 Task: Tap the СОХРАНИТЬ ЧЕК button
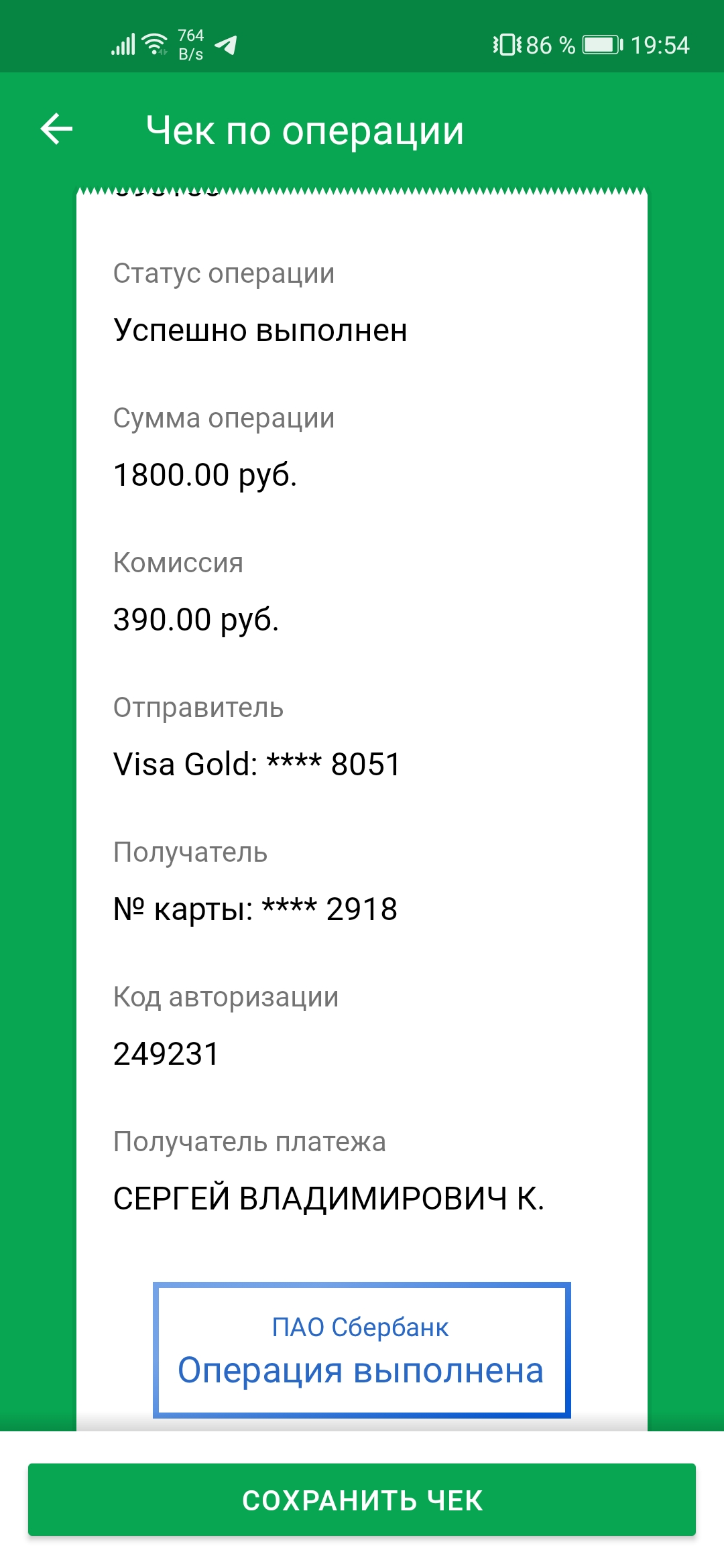coord(362,1500)
